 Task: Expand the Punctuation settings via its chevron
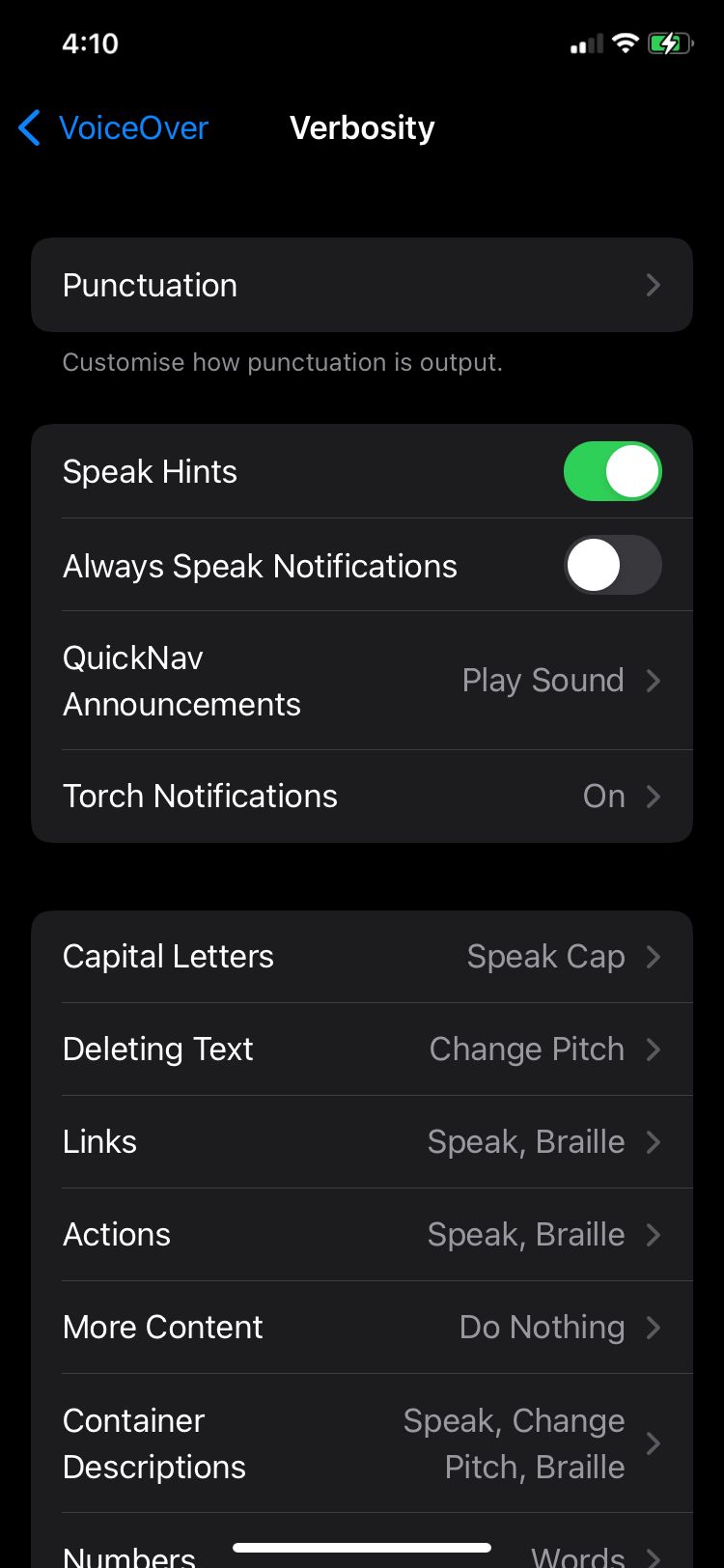pyautogui.click(x=654, y=285)
